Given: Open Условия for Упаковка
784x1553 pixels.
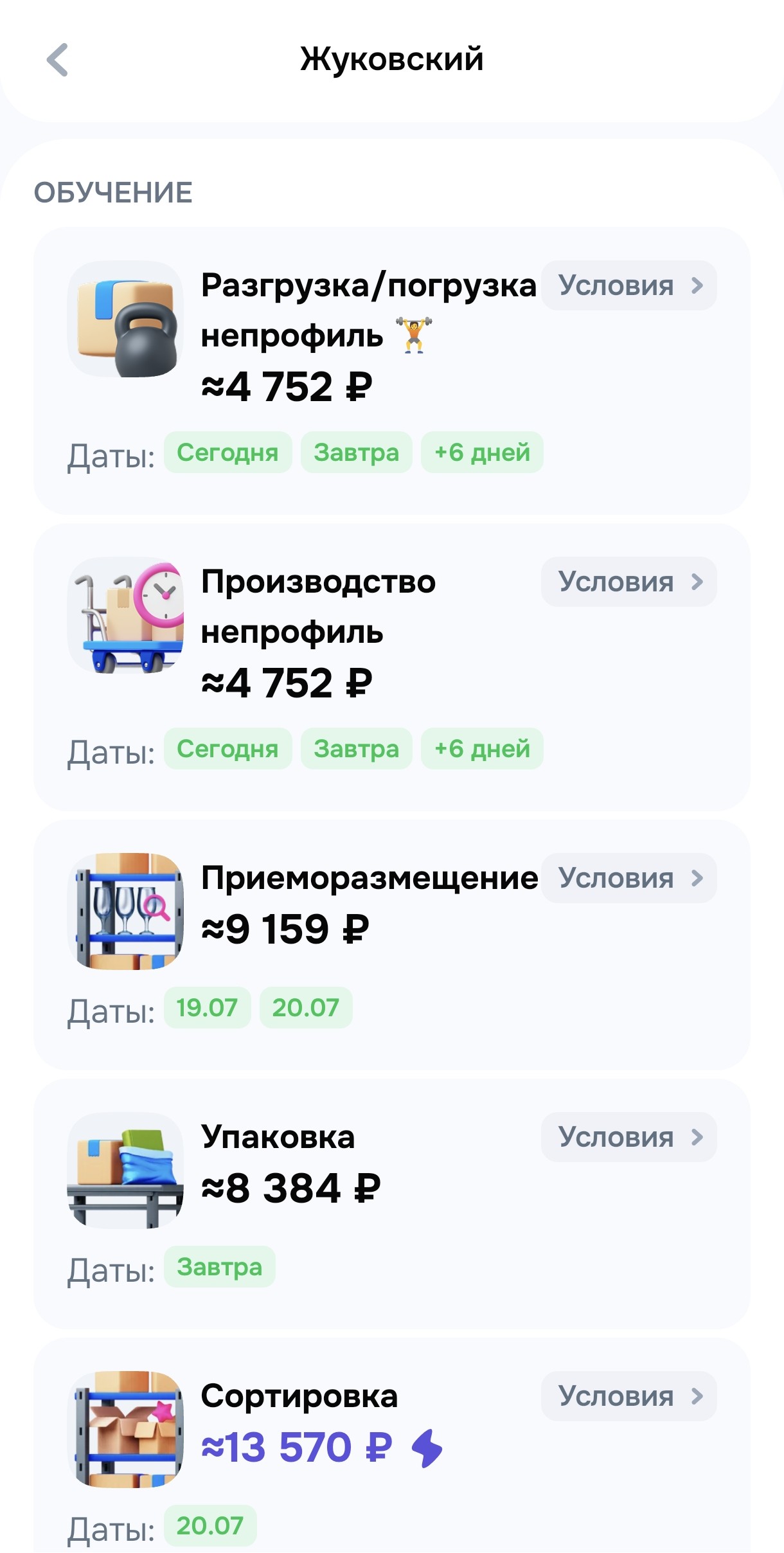Looking at the screenshot, I should (x=628, y=1137).
